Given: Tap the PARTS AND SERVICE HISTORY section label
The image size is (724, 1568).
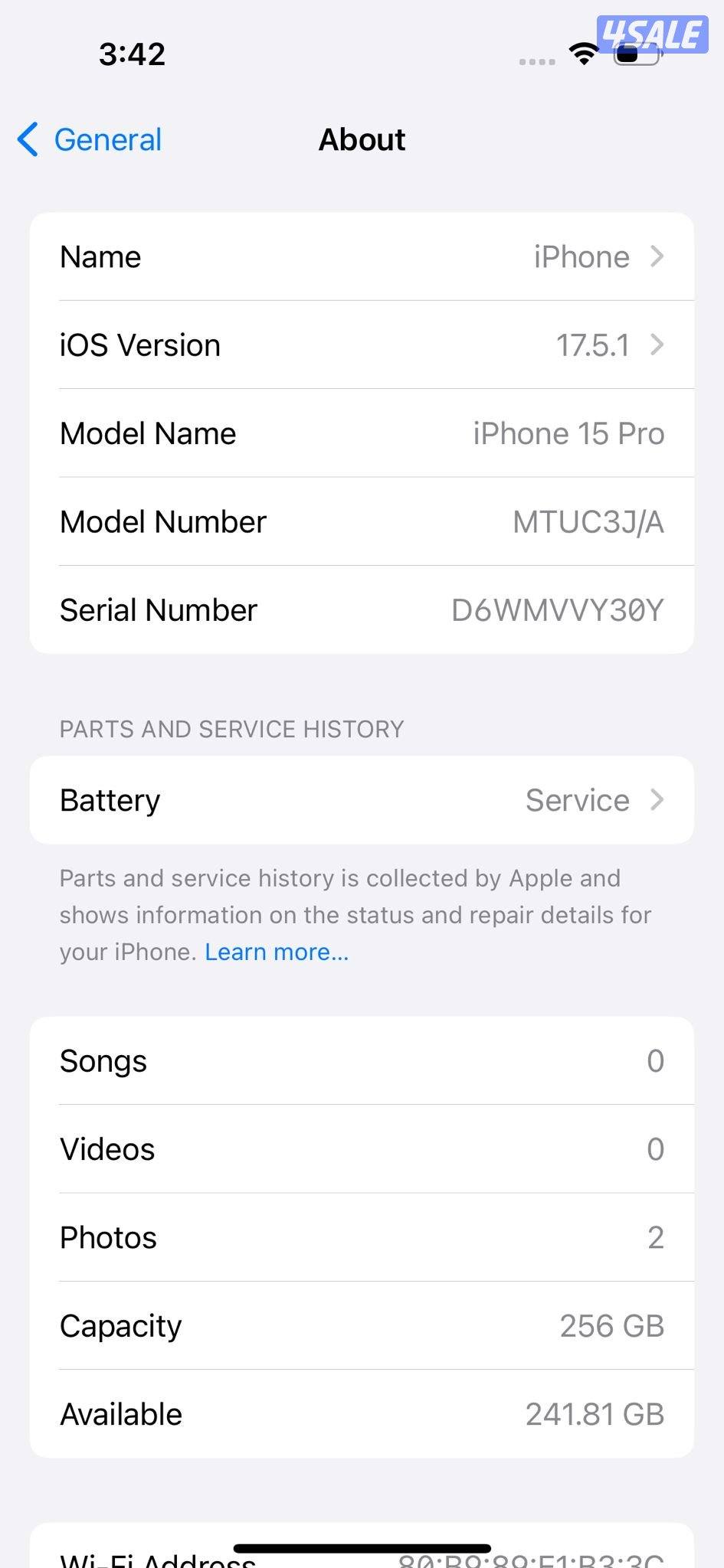Looking at the screenshot, I should (x=231, y=728).
